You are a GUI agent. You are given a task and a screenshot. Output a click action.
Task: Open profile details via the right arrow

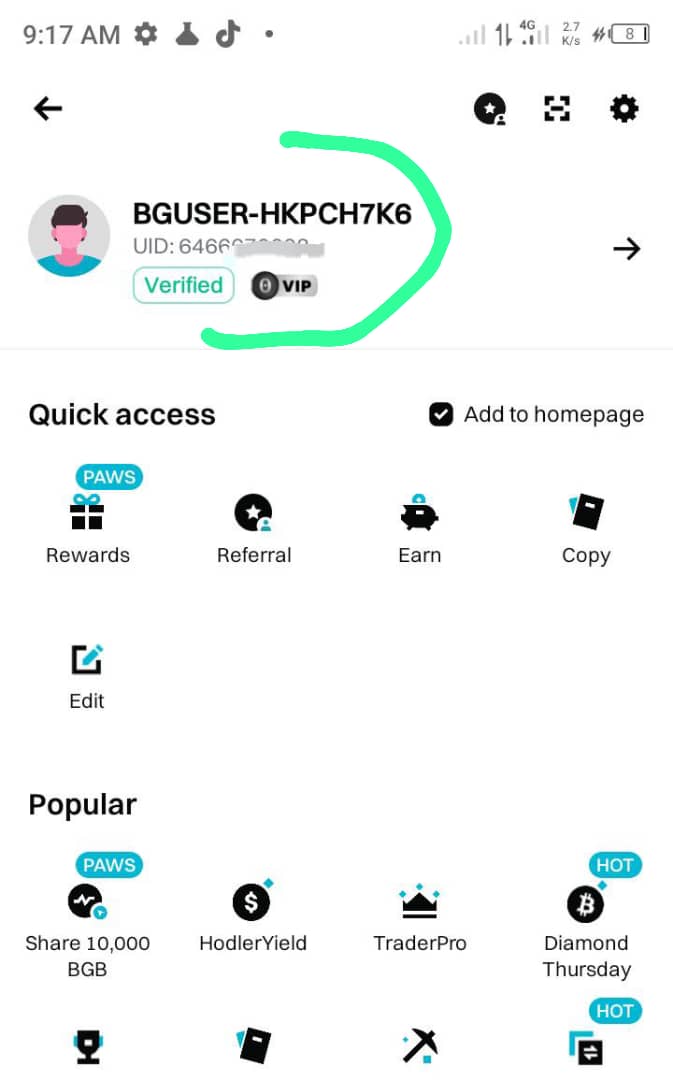tap(626, 249)
